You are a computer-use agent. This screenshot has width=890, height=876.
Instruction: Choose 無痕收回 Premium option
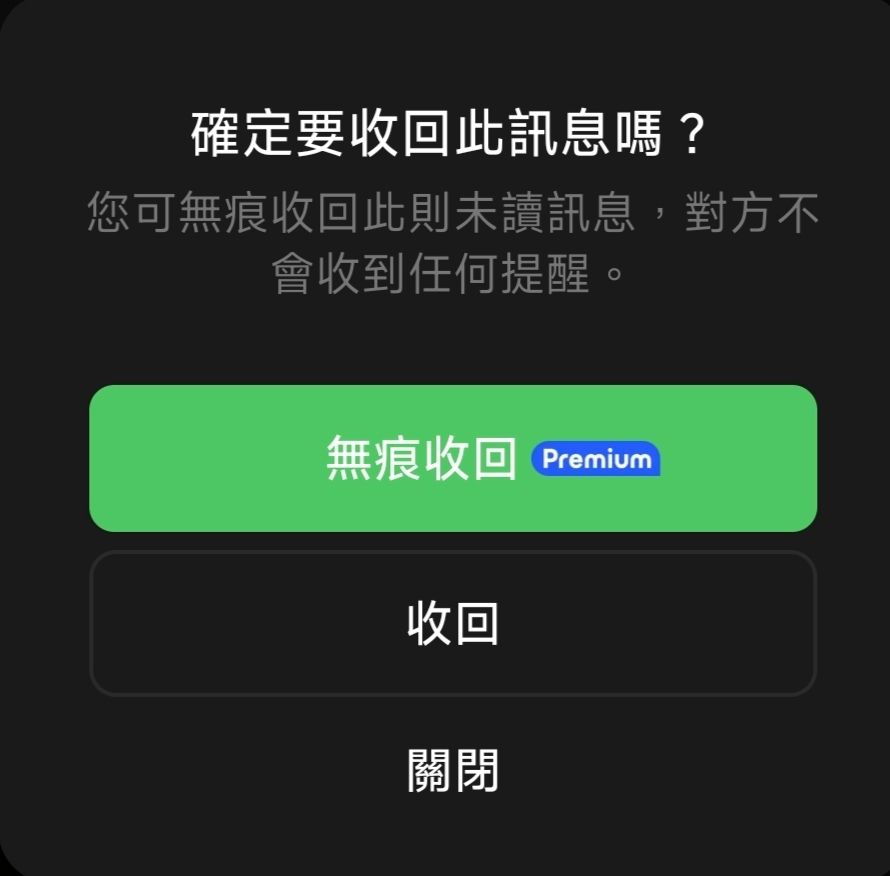[x=453, y=458]
